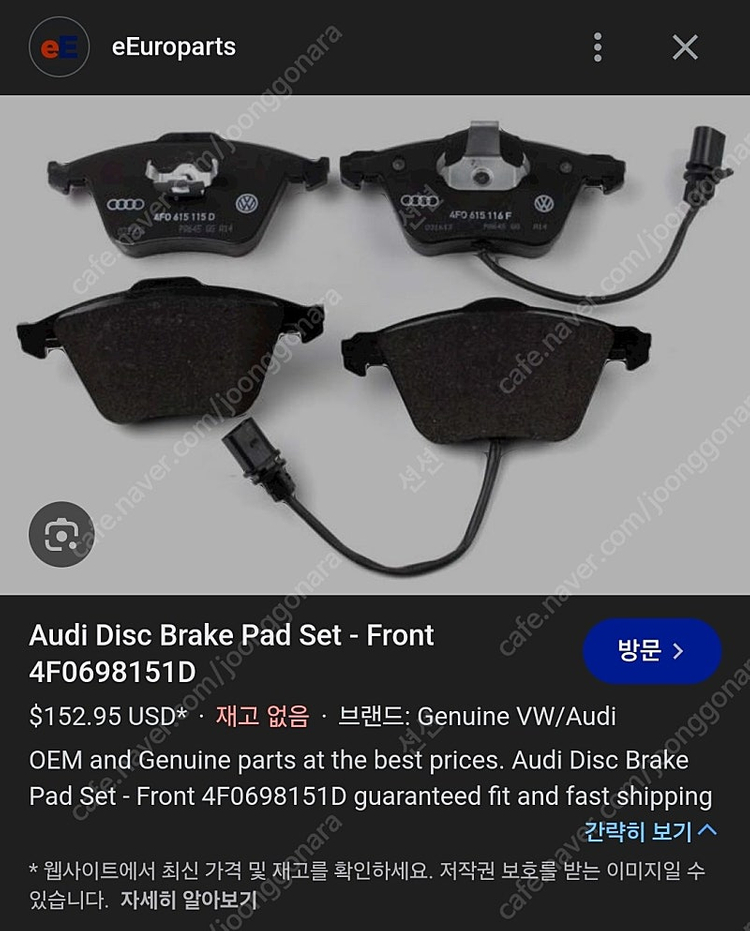Tap the 방문 button to visit the site
This screenshot has height=931, width=750.
pos(651,651)
